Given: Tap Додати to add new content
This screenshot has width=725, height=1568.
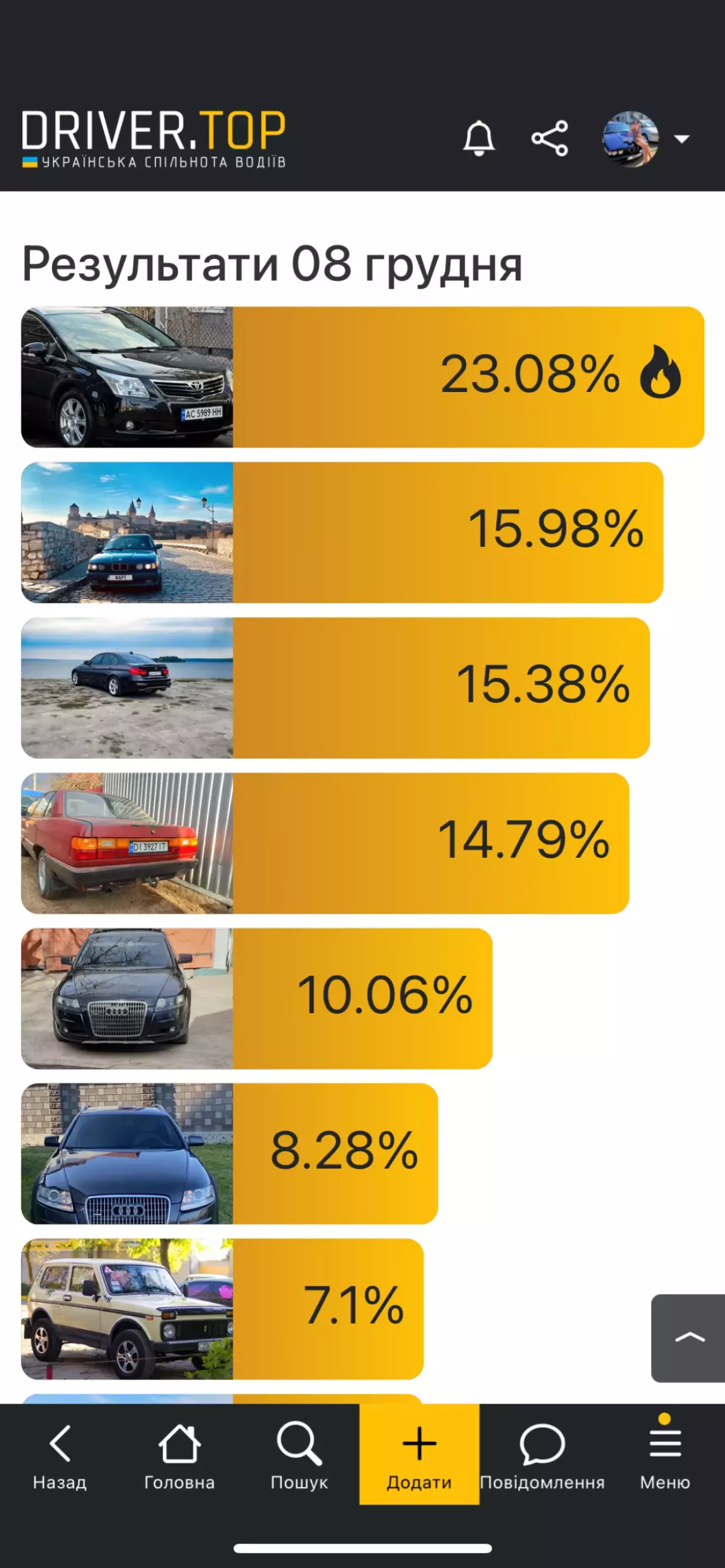Looking at the screenshot, I should (419, 1455).
